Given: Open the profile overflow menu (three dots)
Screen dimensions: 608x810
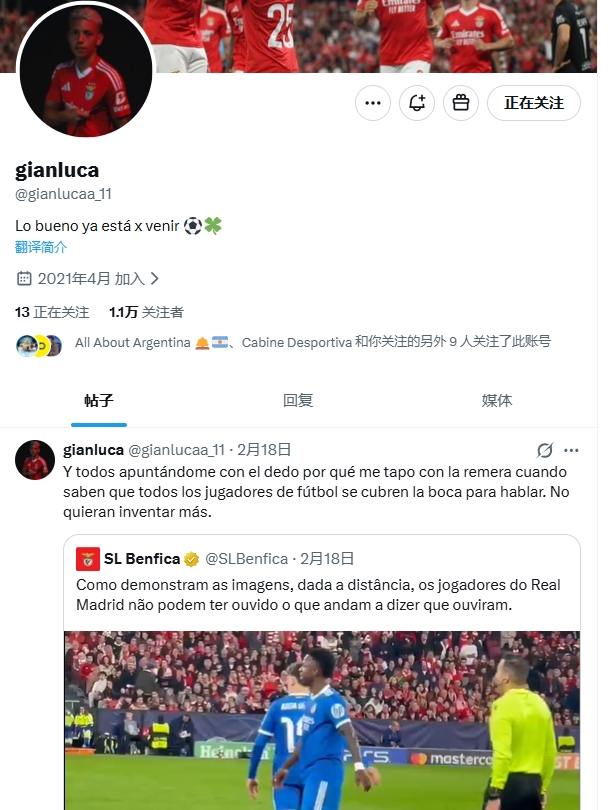Looking at the screenshot, I should point(373,103).
